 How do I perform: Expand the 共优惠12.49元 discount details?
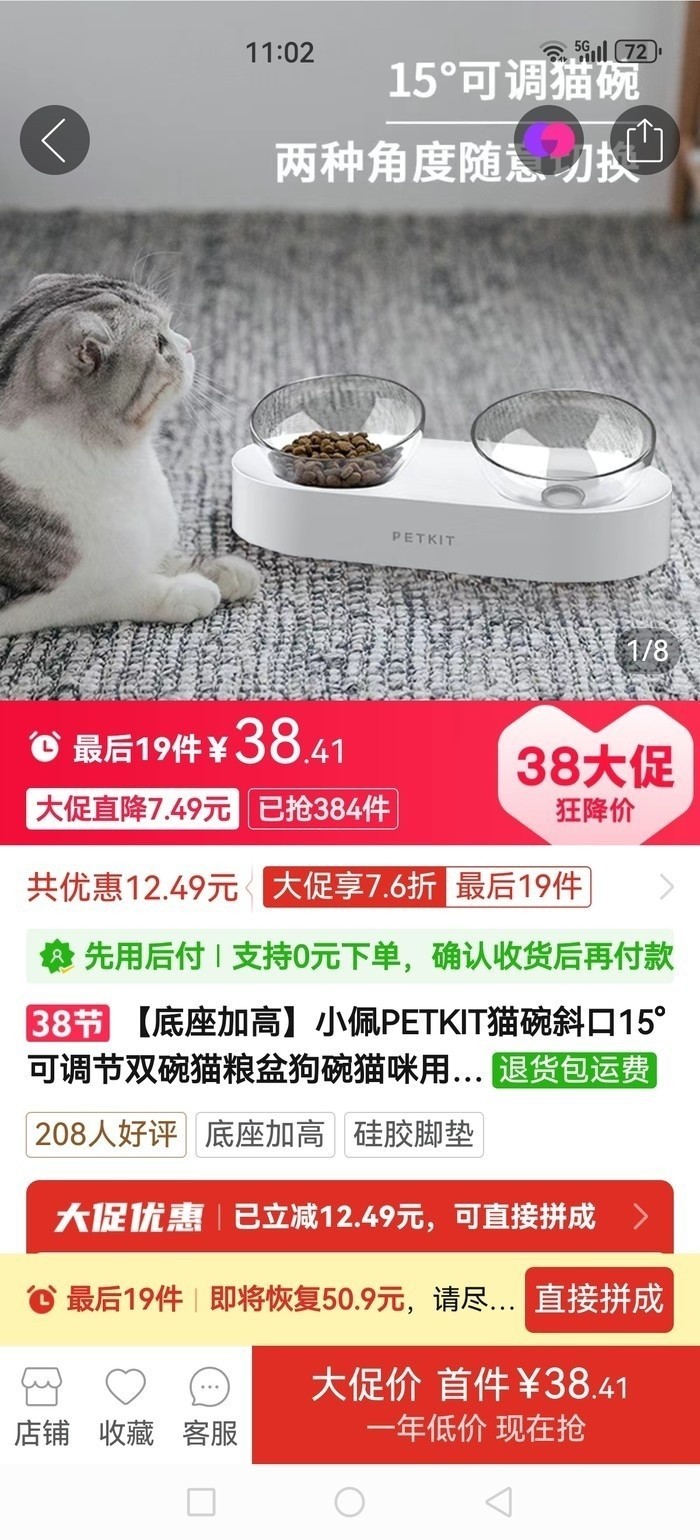pyautogui.click(x=350, y=887)
